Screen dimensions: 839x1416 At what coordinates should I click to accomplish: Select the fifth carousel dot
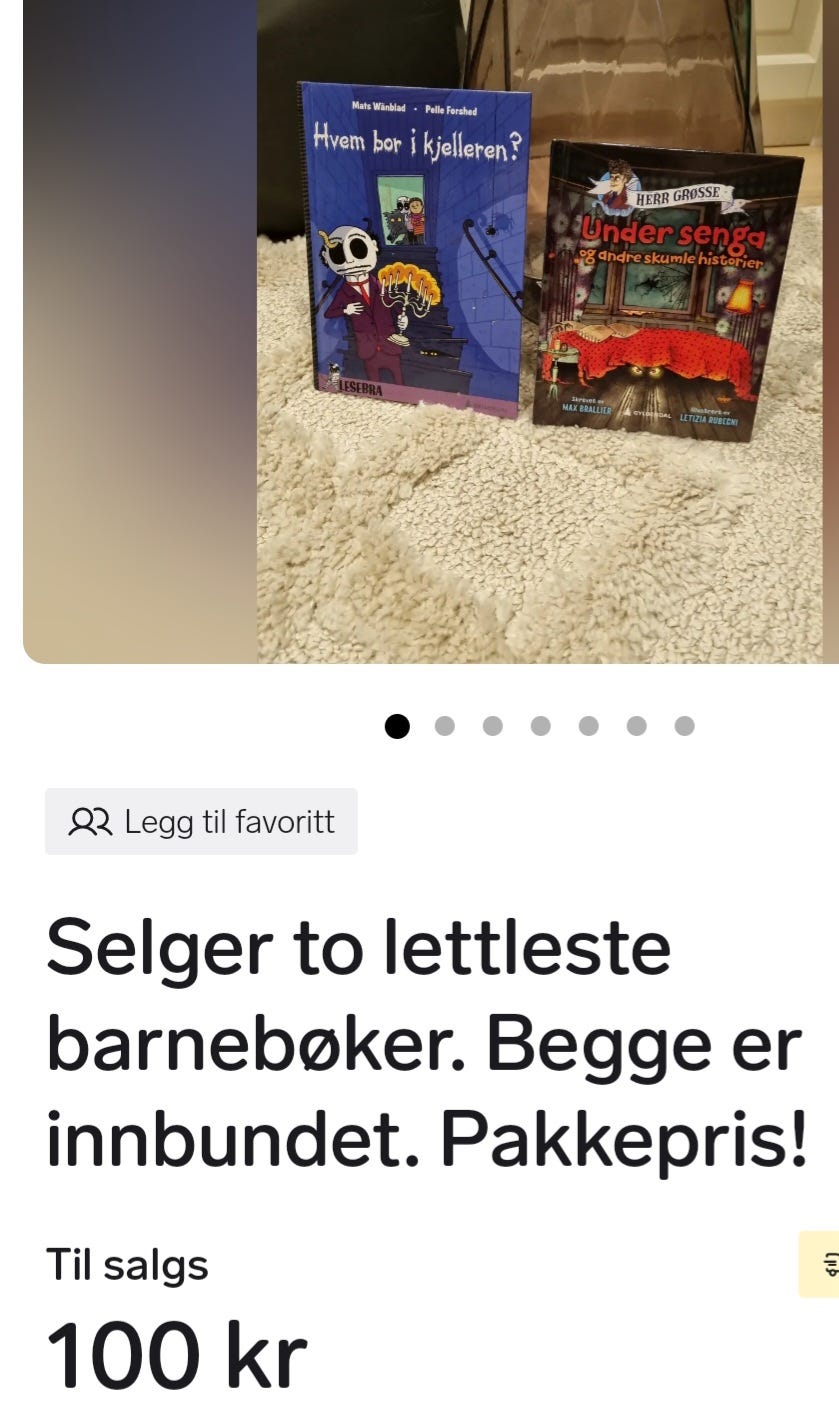tap(588, 726)
